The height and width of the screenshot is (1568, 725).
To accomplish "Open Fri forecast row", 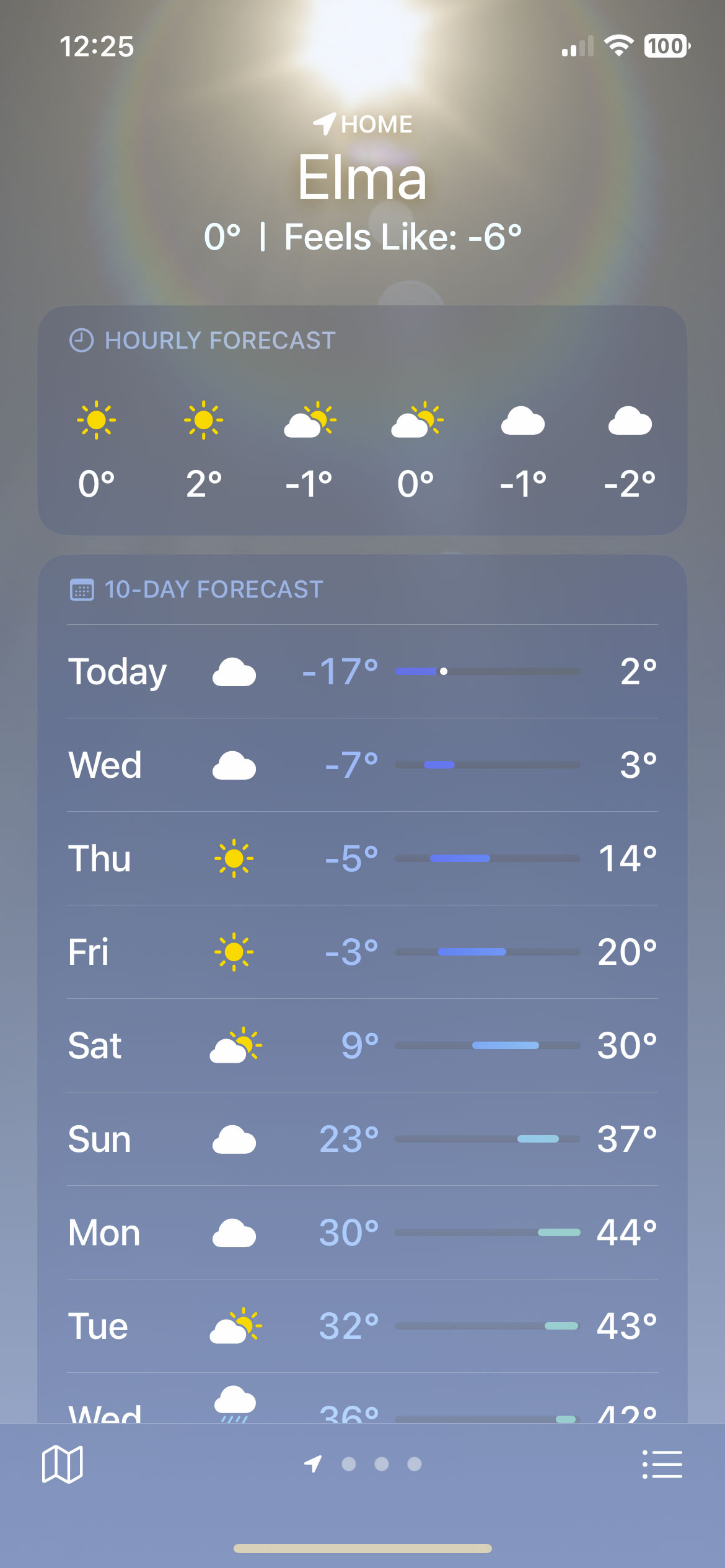I will (x=362, y=952).
